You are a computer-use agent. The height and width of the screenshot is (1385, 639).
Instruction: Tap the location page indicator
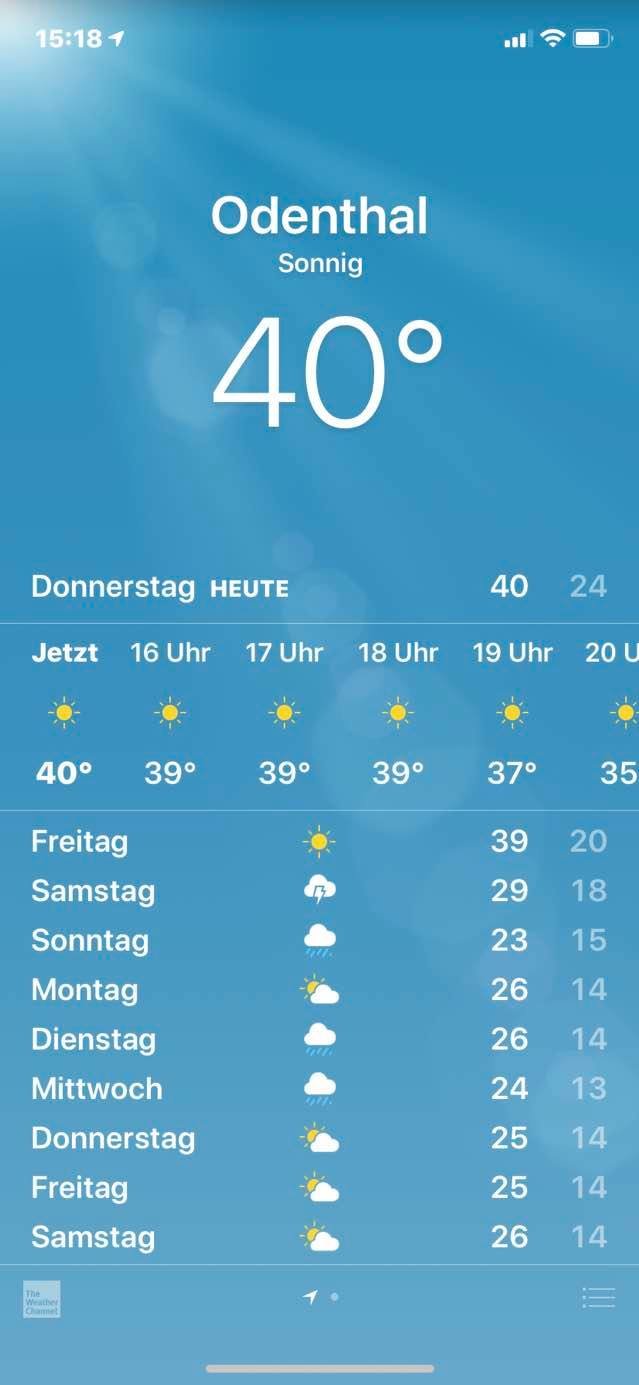311,1297
